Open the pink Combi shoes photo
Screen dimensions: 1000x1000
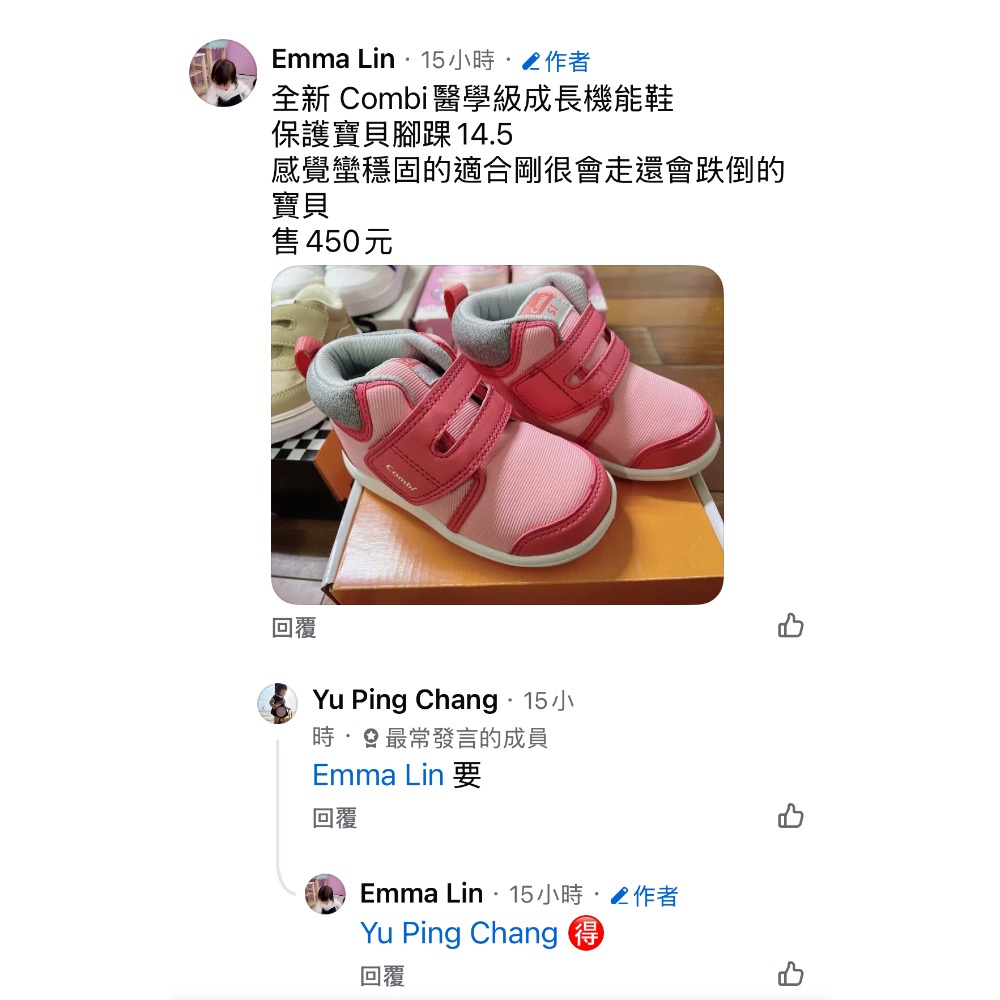497,434
